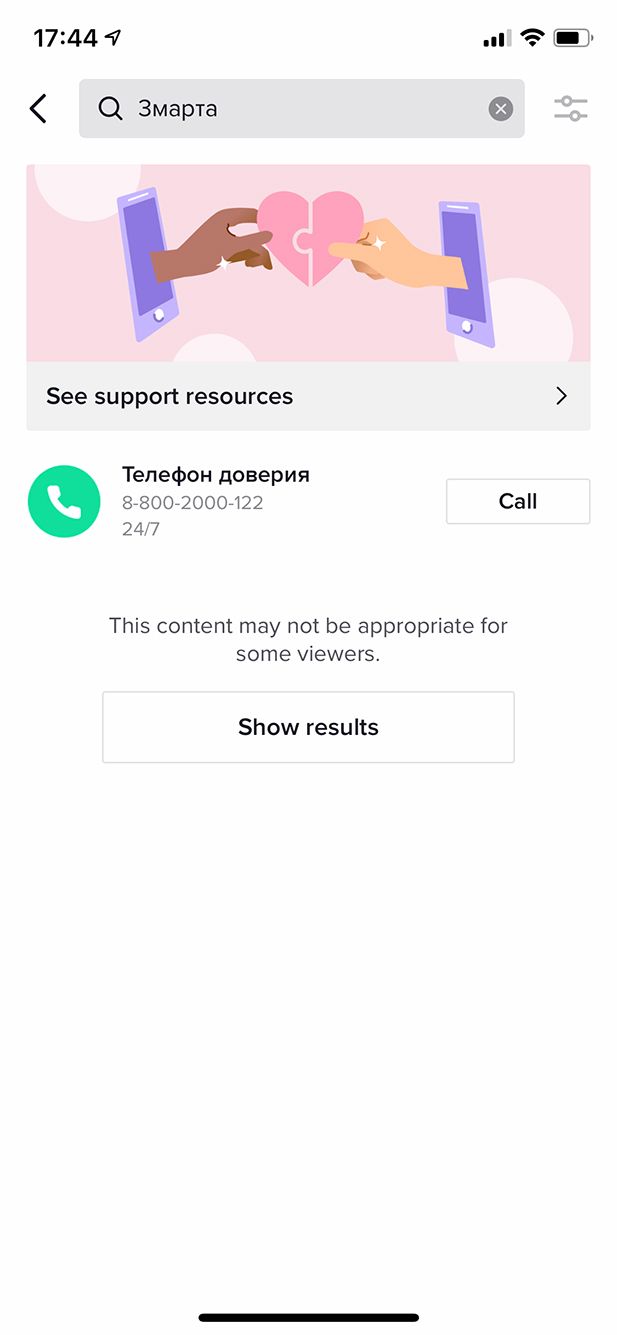Go back using the arrow icon
Screen dimensions: 617x1335
[x=38, y=108]
